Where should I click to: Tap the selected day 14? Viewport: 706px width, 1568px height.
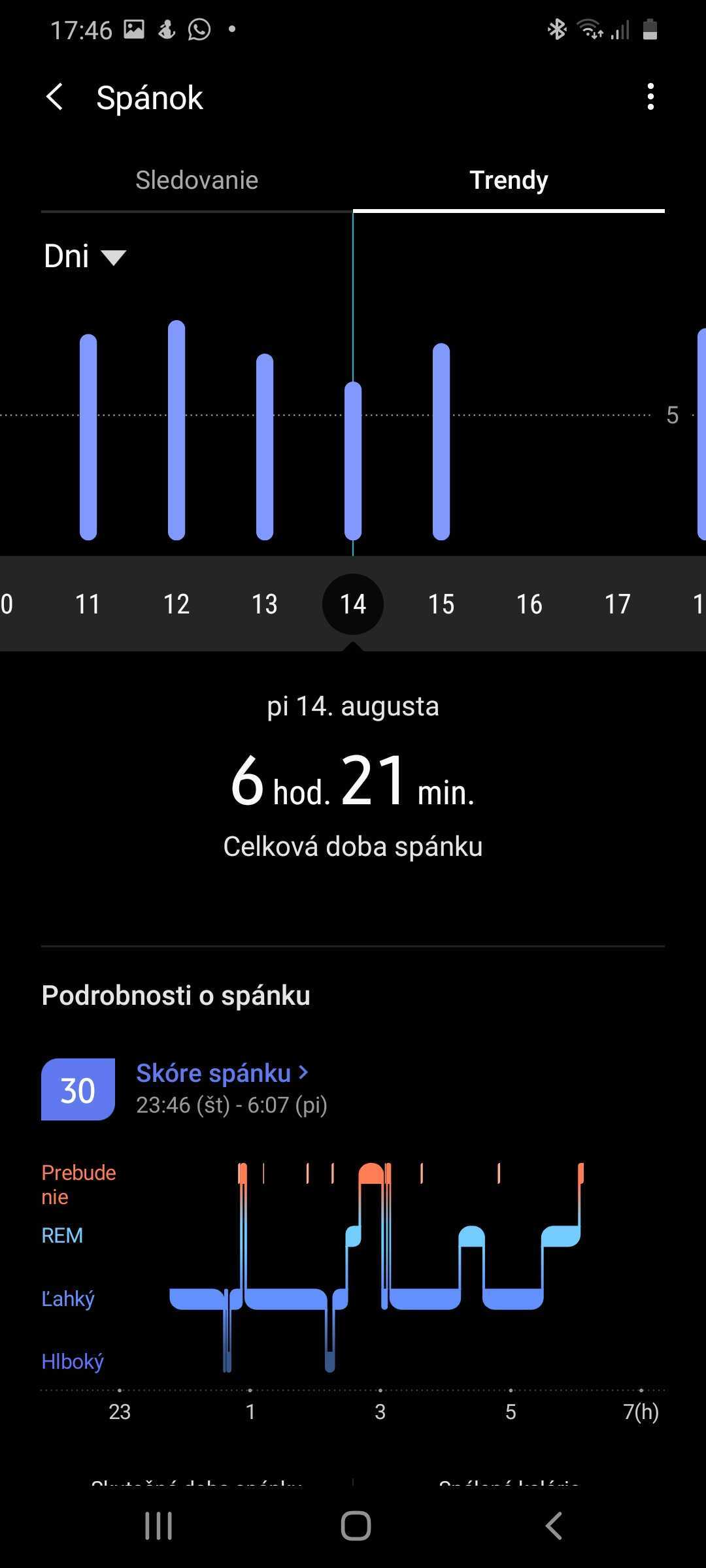353,604
